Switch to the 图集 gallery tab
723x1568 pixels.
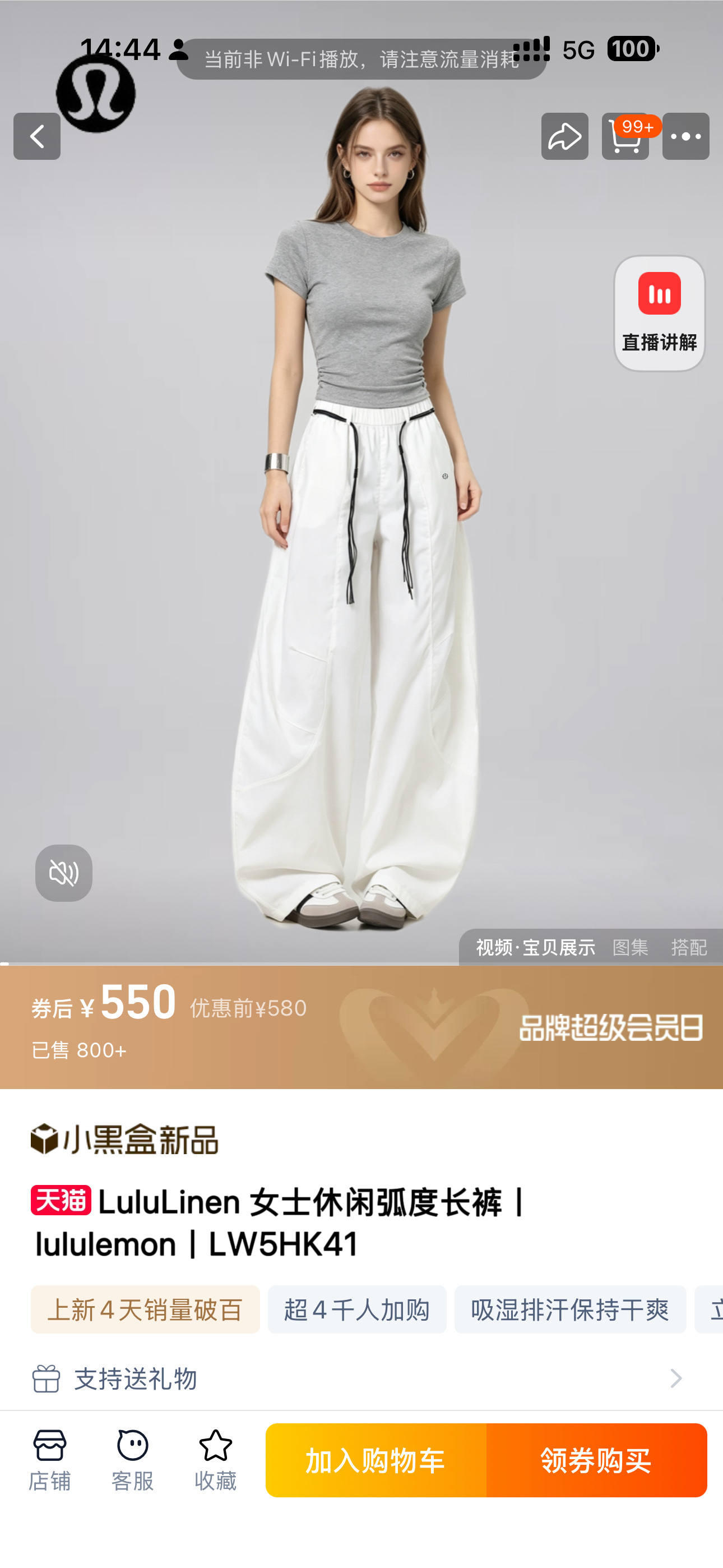pyautogui.click(x=630, y=947)
